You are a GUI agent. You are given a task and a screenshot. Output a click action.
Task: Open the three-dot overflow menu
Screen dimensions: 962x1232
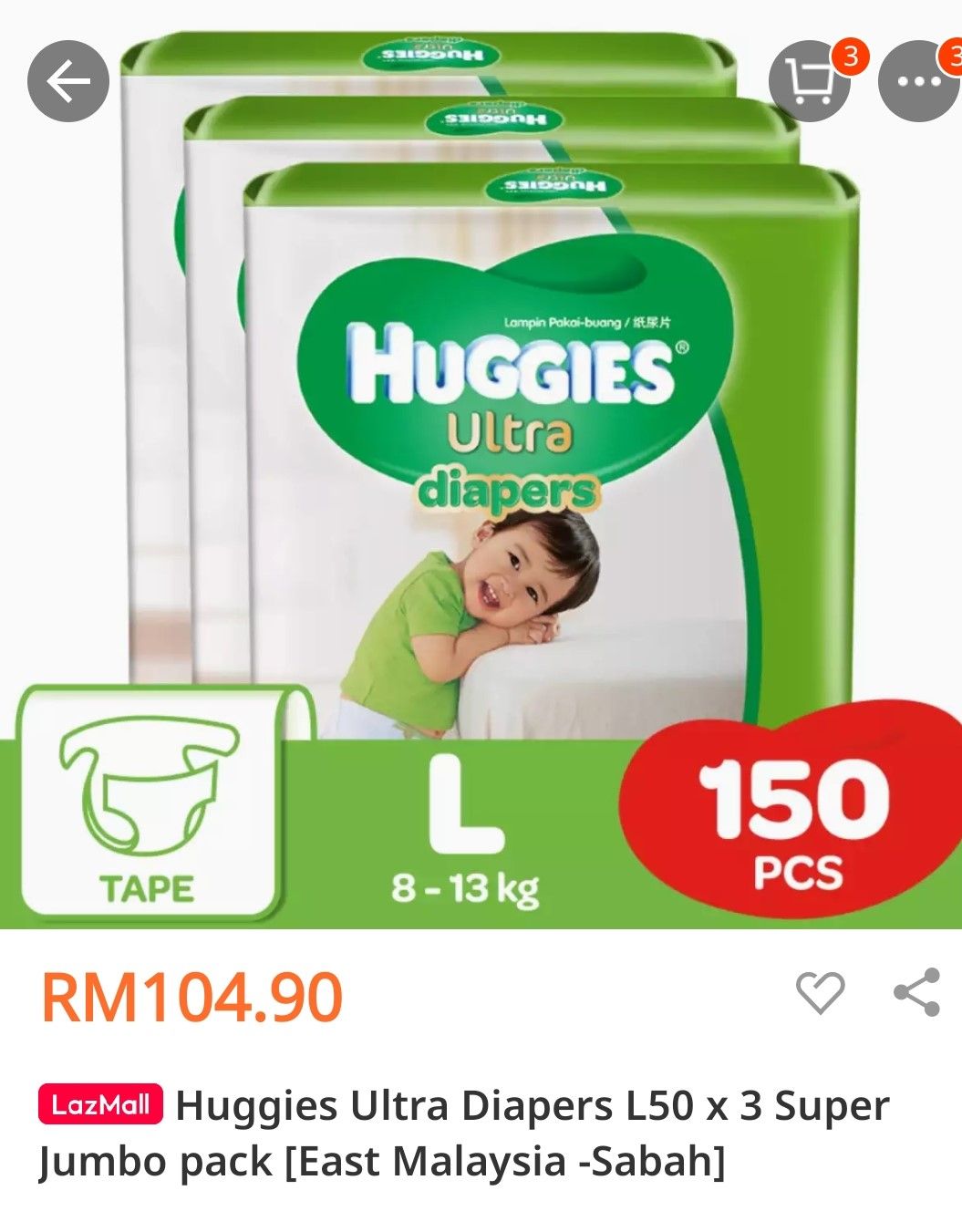(x=918, y=82)
